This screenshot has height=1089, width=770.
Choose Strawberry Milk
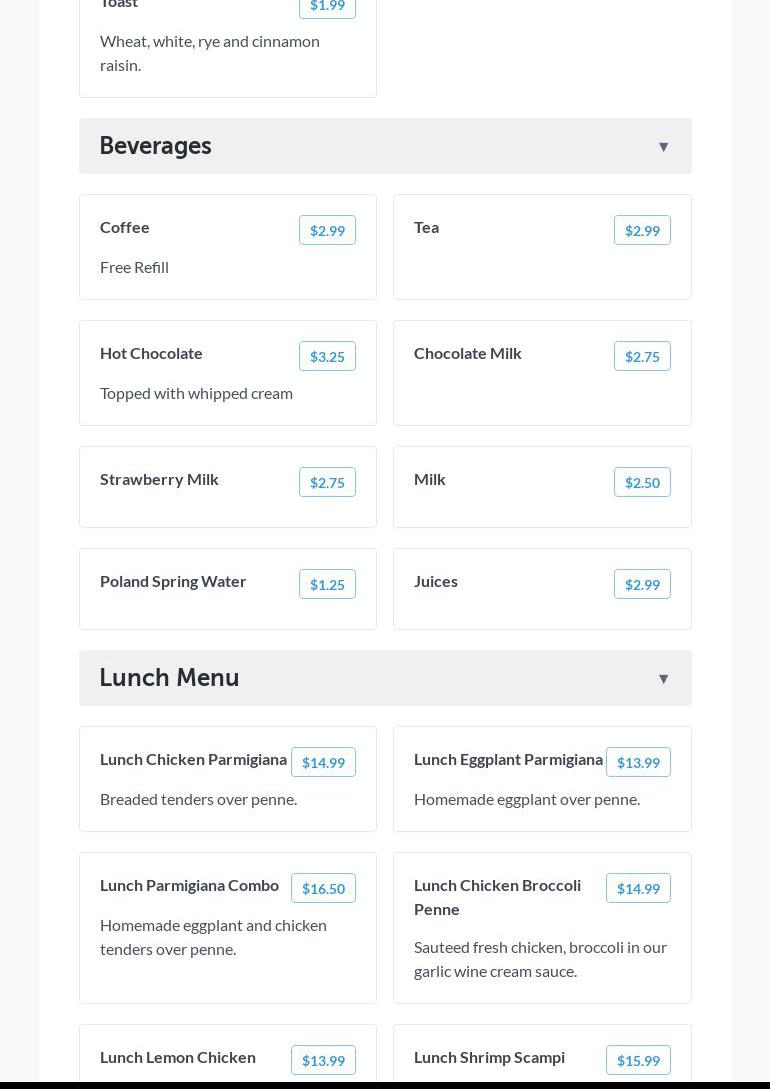point(227,486)
